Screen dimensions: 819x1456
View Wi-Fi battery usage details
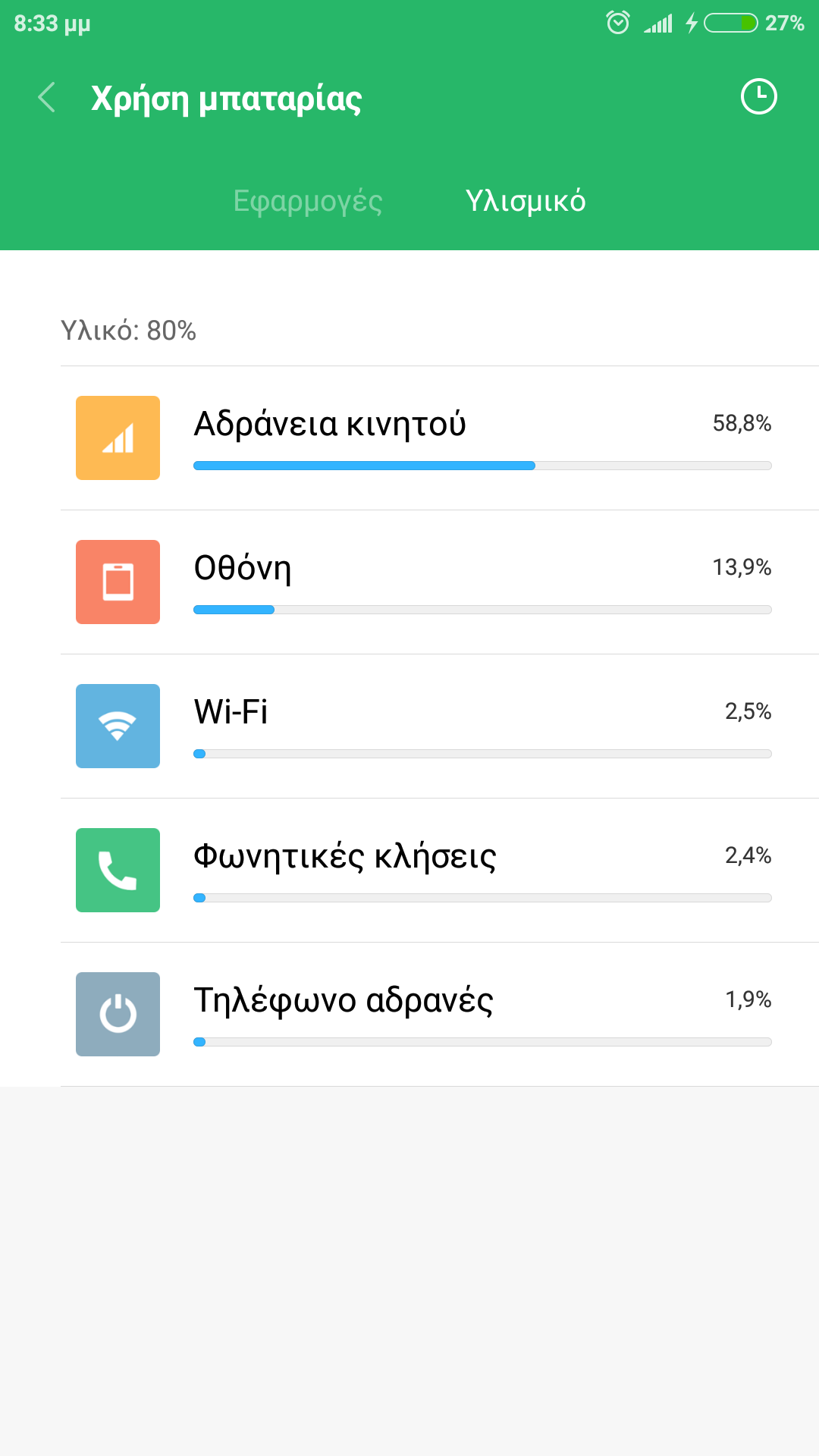[x=440, y=726]
